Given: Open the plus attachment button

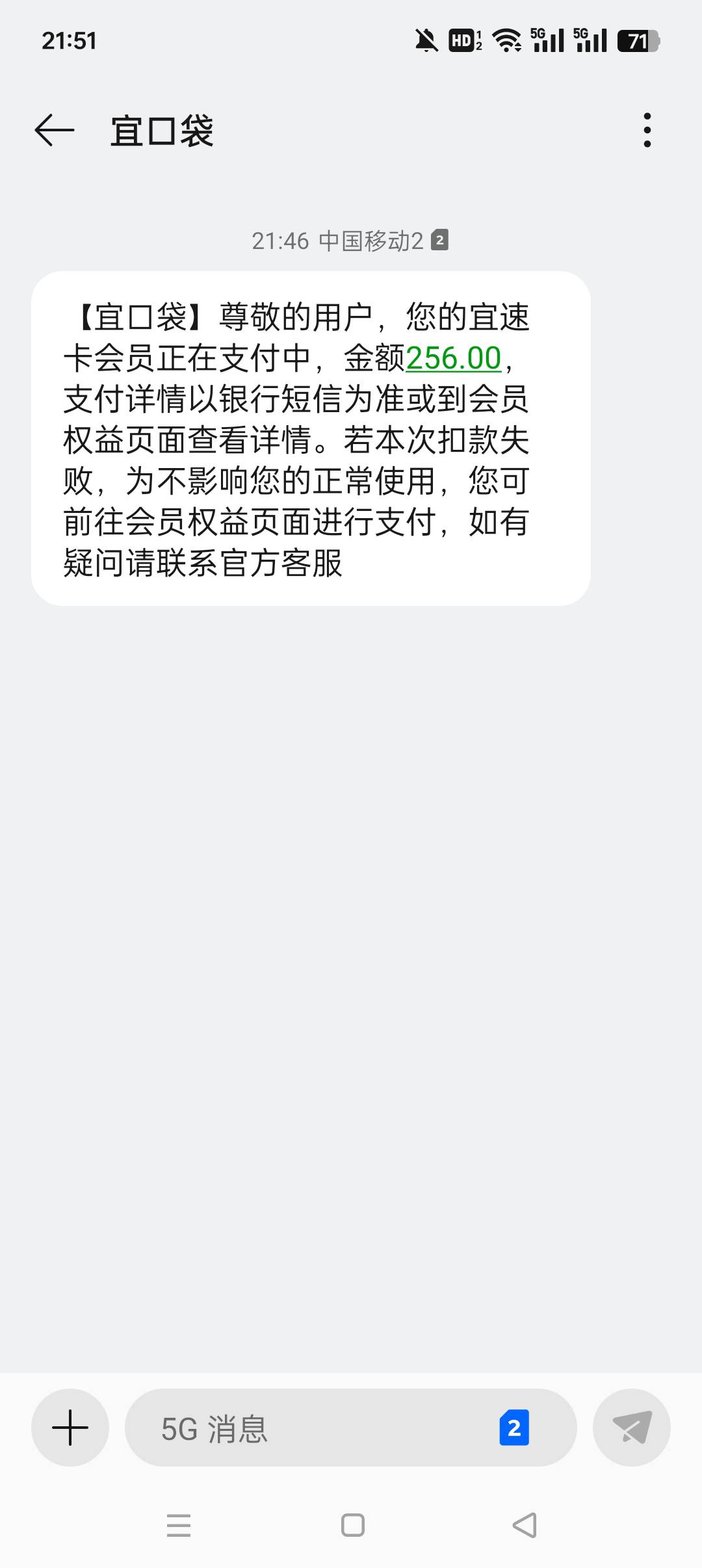Looking at the screenshot, I should 70,1428.
